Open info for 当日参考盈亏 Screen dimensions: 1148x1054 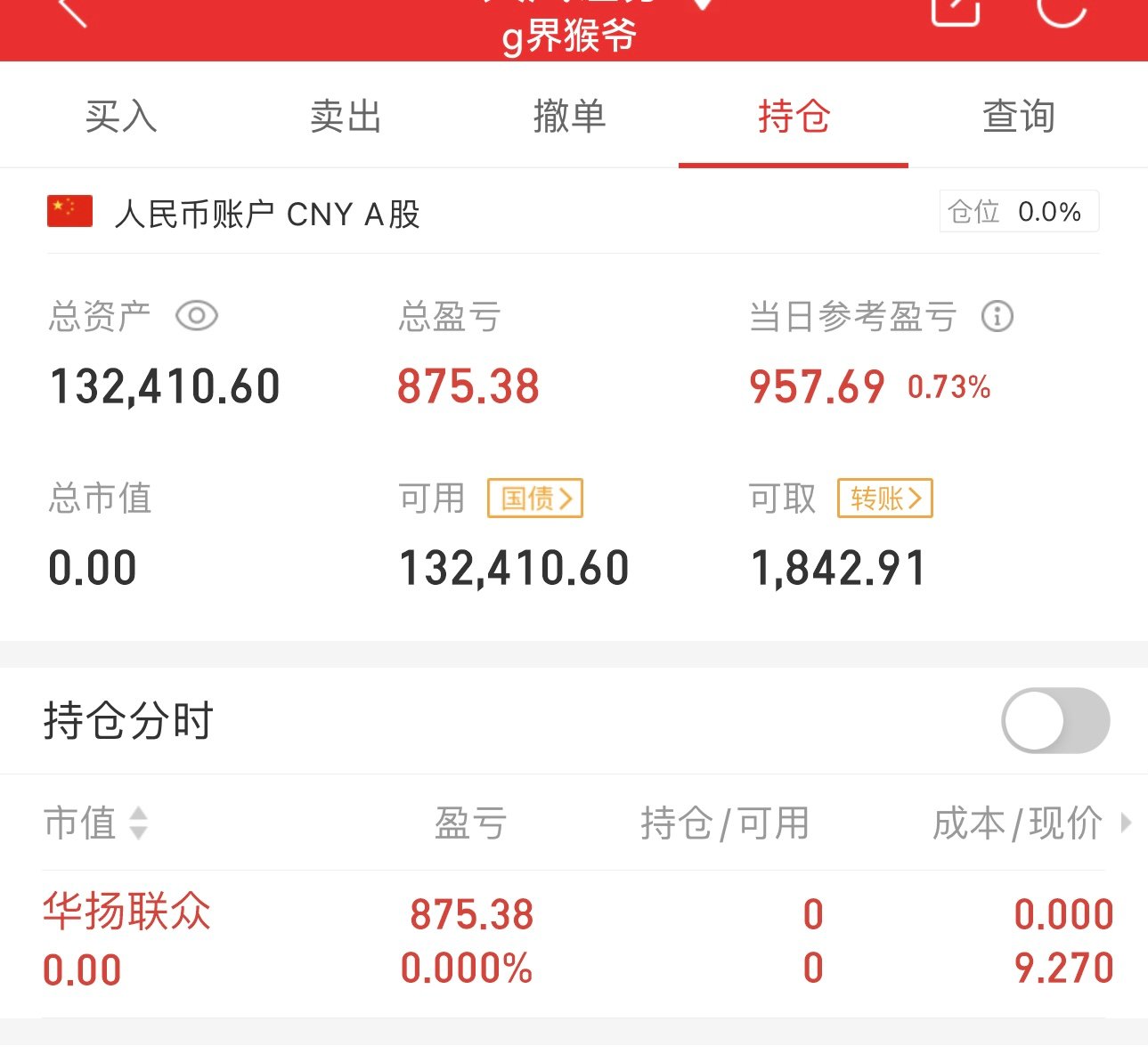997,316
